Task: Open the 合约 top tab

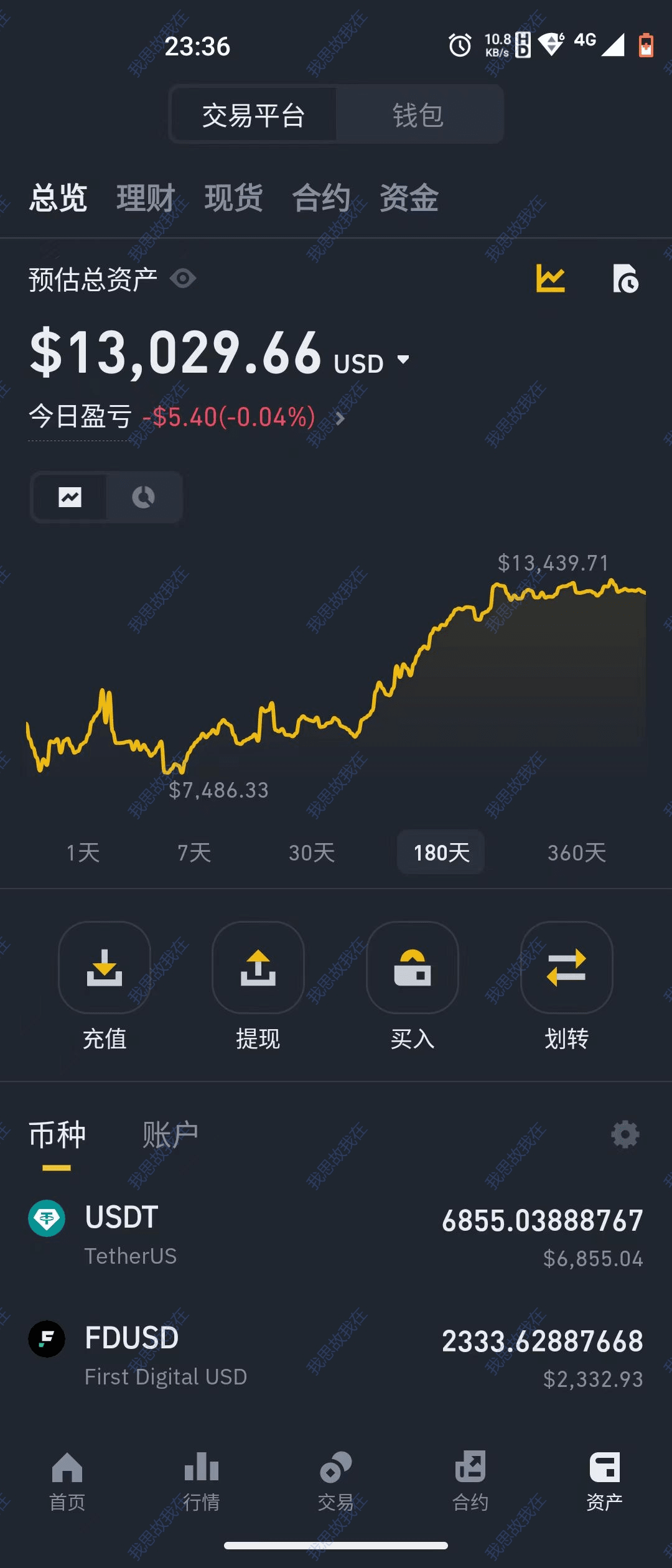Action: (321, 198)
